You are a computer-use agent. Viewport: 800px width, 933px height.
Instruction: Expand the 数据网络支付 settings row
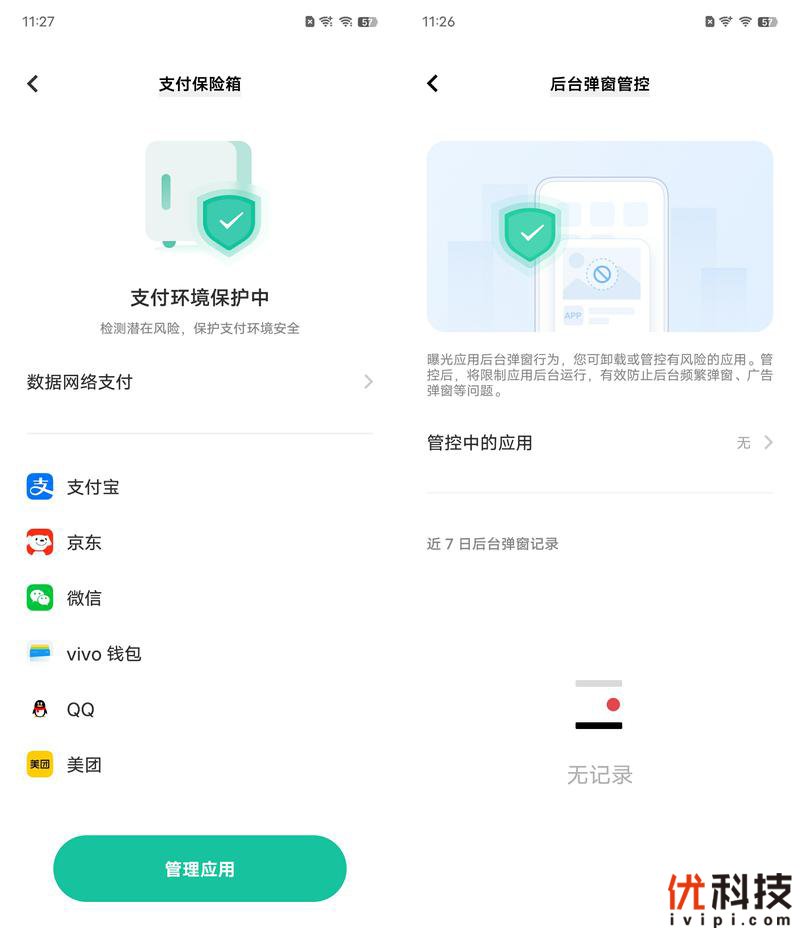[x=200, y=382]
